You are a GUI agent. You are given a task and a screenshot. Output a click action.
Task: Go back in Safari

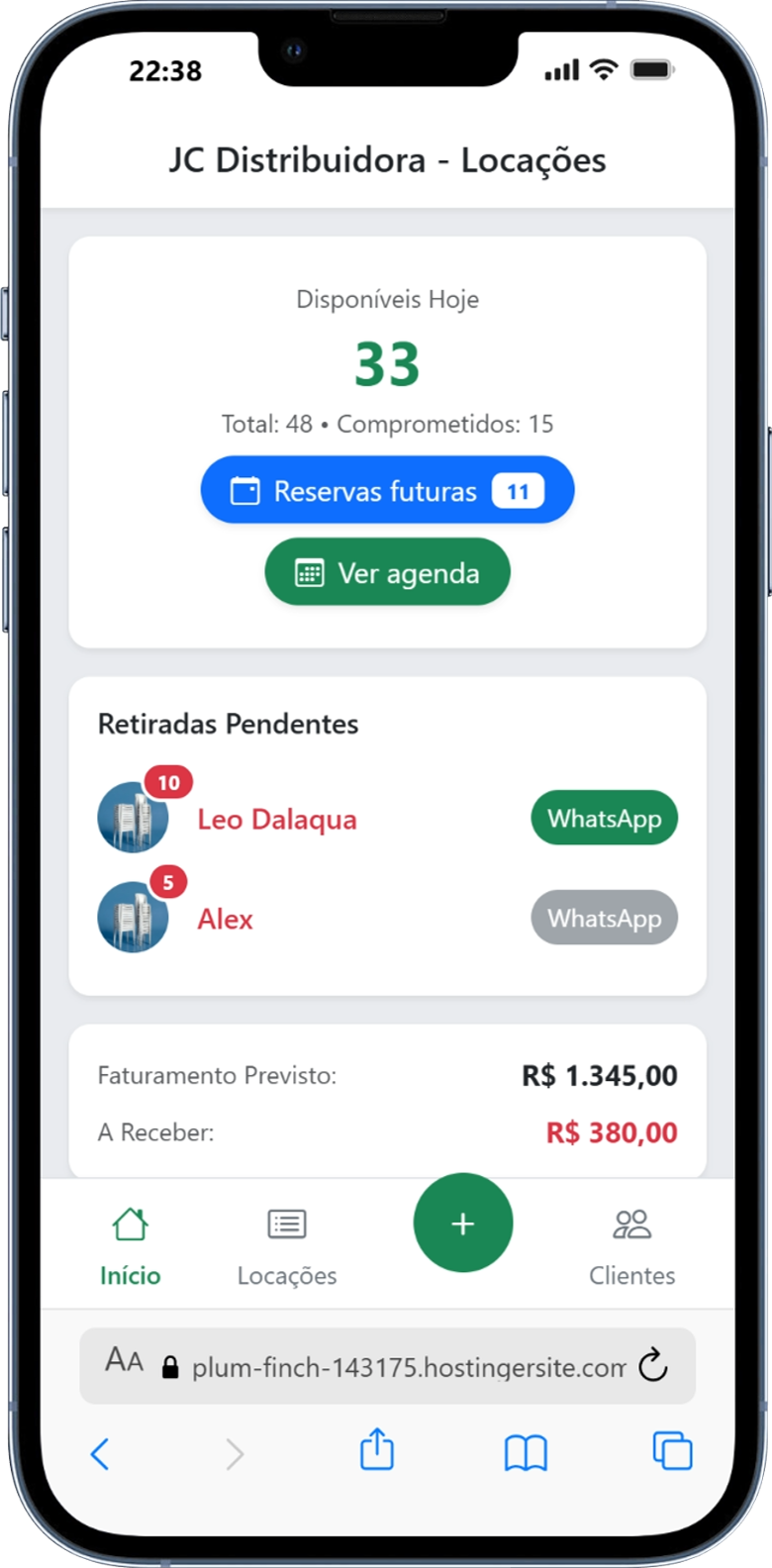[x=100, y=1454]
